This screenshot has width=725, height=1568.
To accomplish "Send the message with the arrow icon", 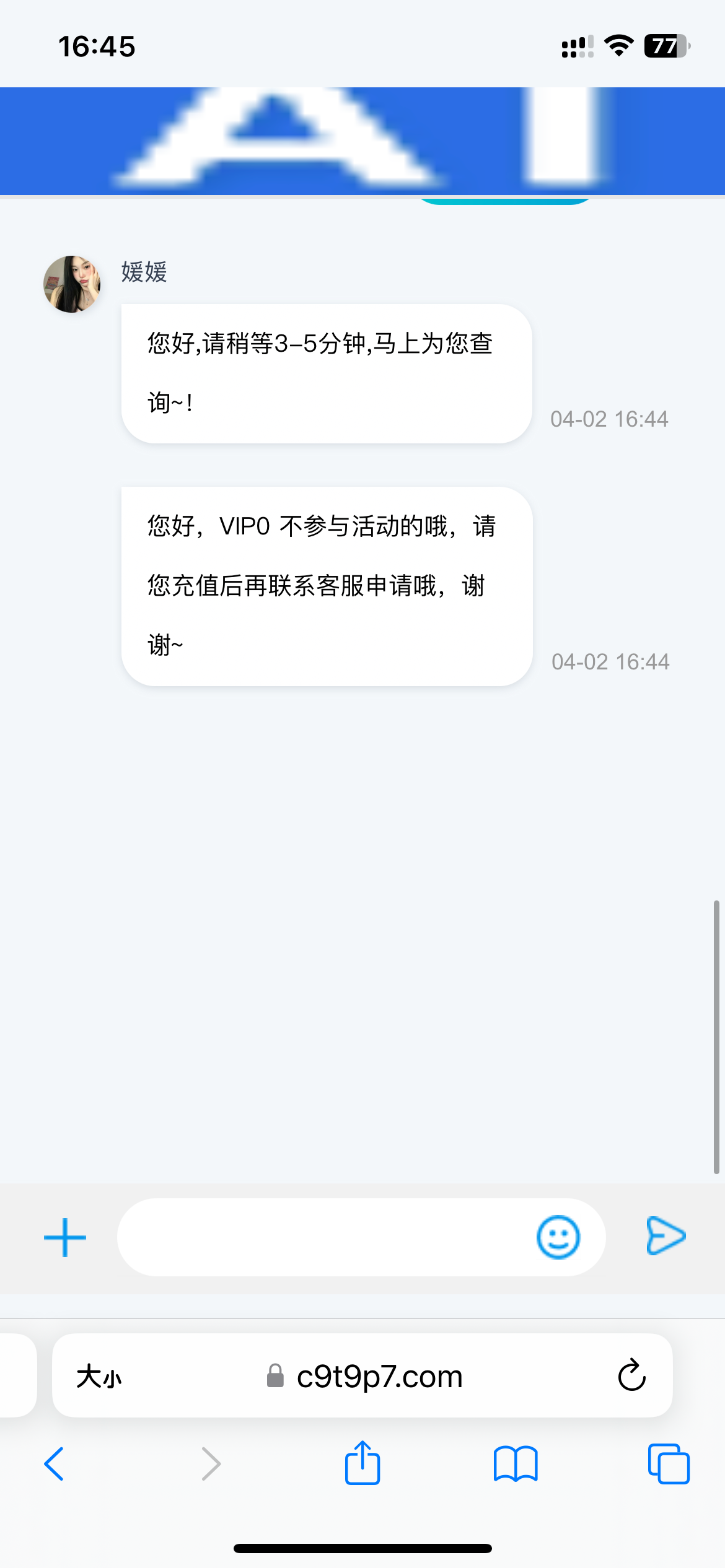I will [666, 1236].
